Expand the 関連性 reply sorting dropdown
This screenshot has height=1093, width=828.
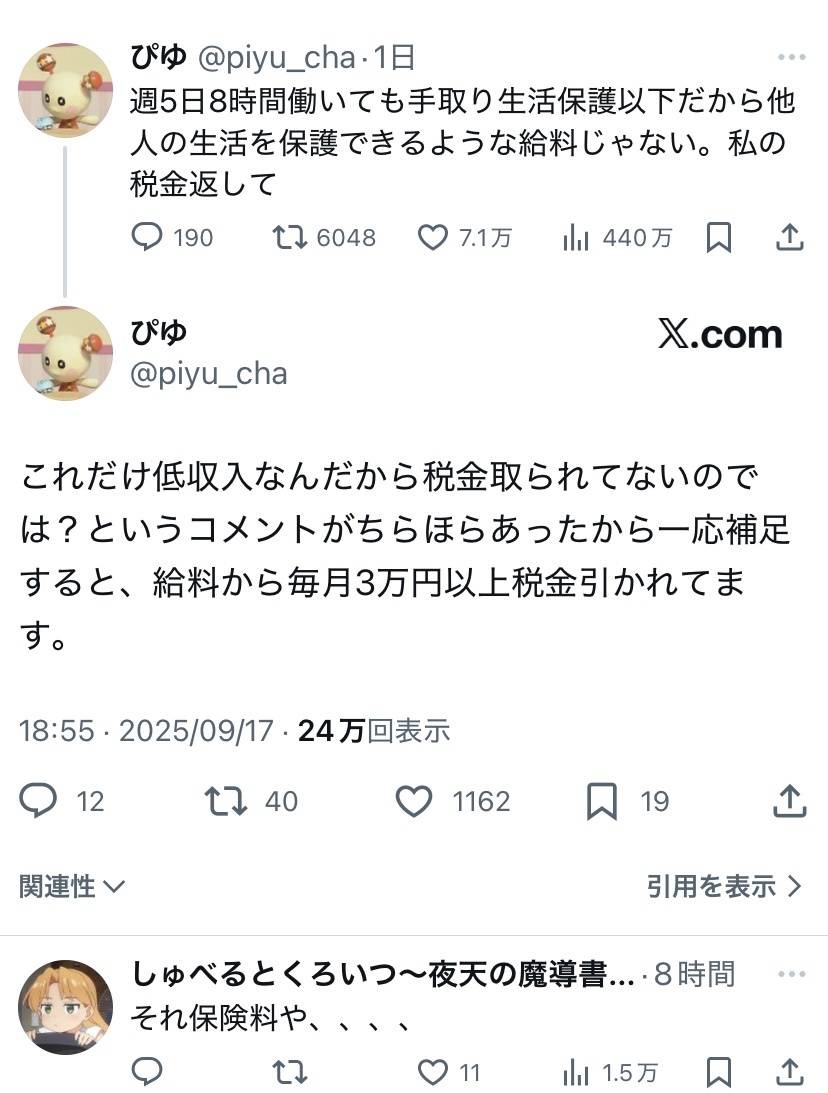pyautogui.click(x=72, y=885)
